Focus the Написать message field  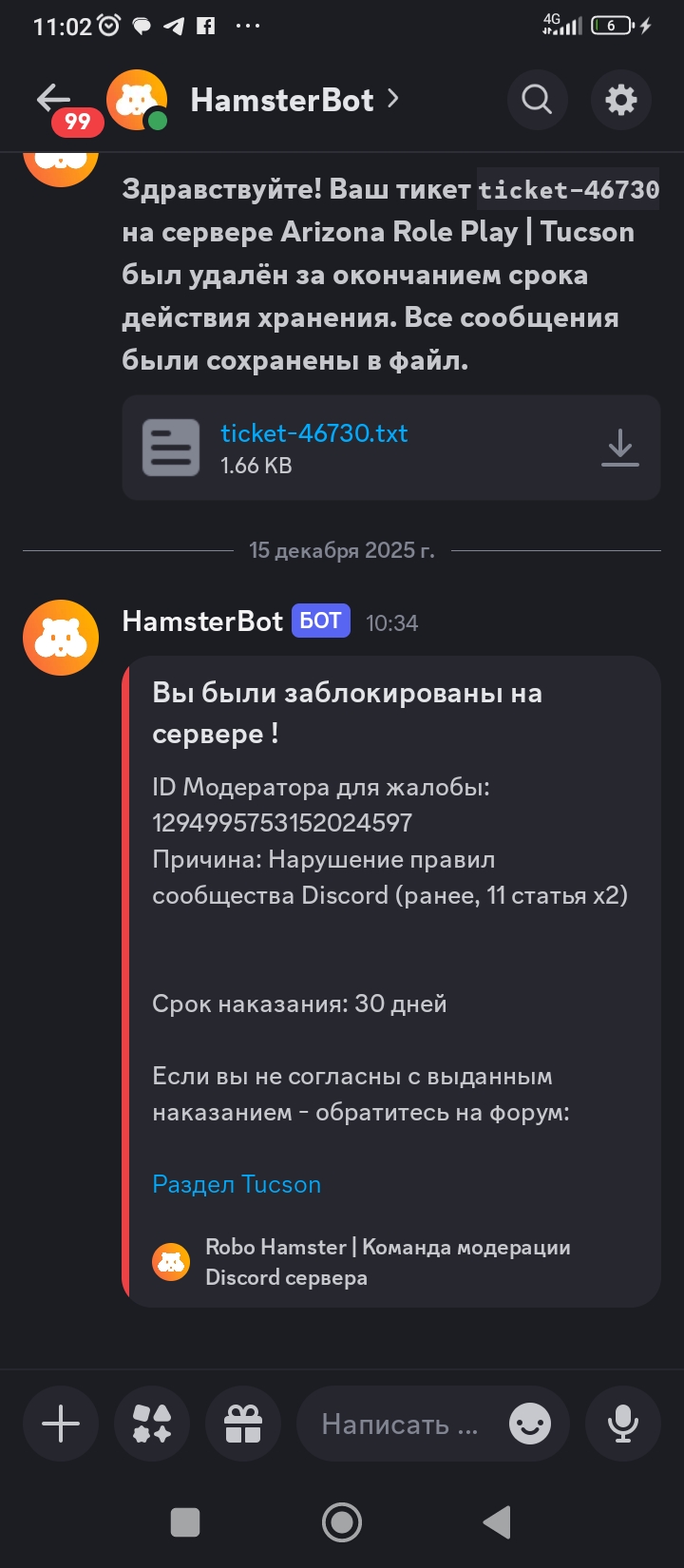pyautogui.click(x=399, y=1424)
